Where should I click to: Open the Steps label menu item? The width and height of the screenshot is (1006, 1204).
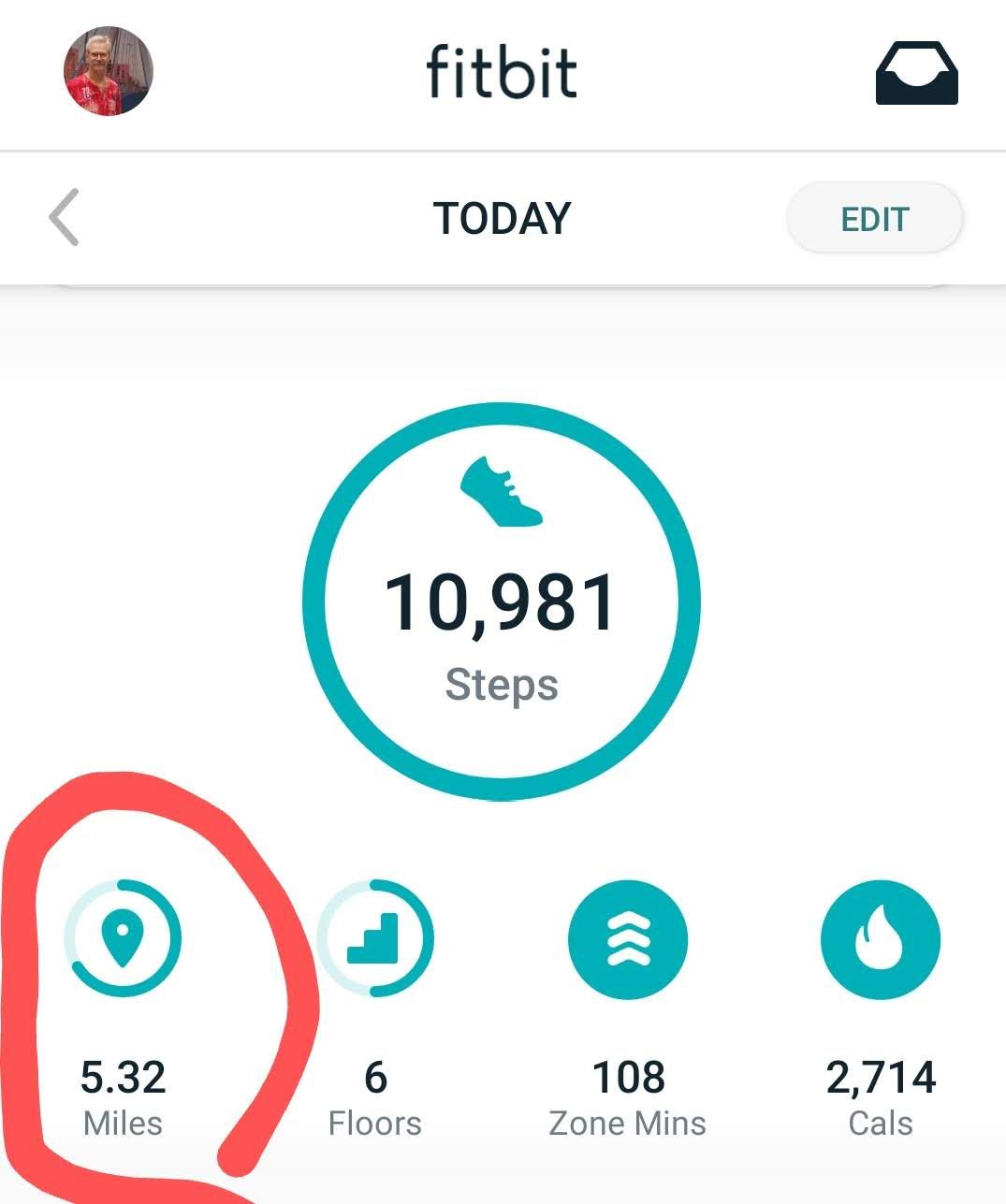[503, 684]
